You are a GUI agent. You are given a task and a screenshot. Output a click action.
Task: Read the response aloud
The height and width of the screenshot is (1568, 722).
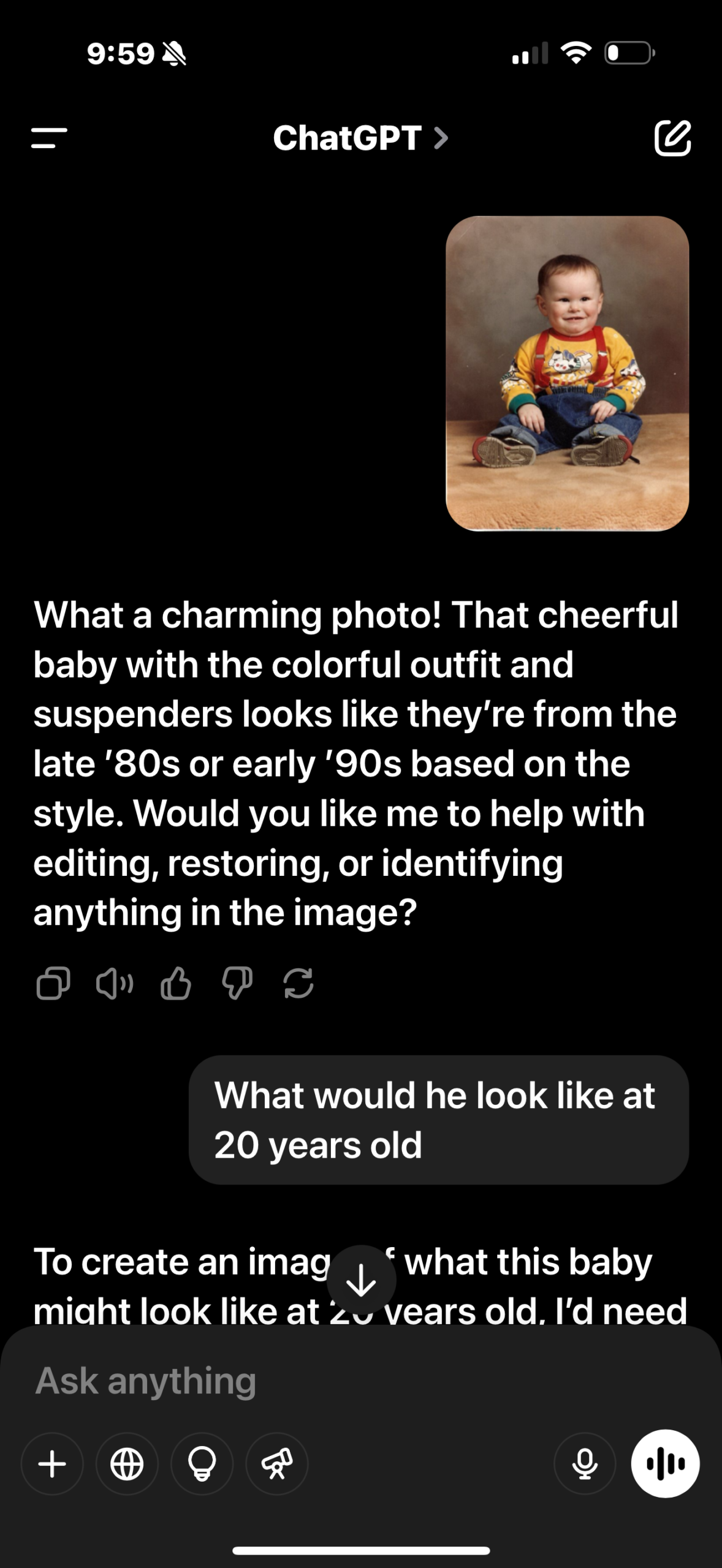[115, 984]
